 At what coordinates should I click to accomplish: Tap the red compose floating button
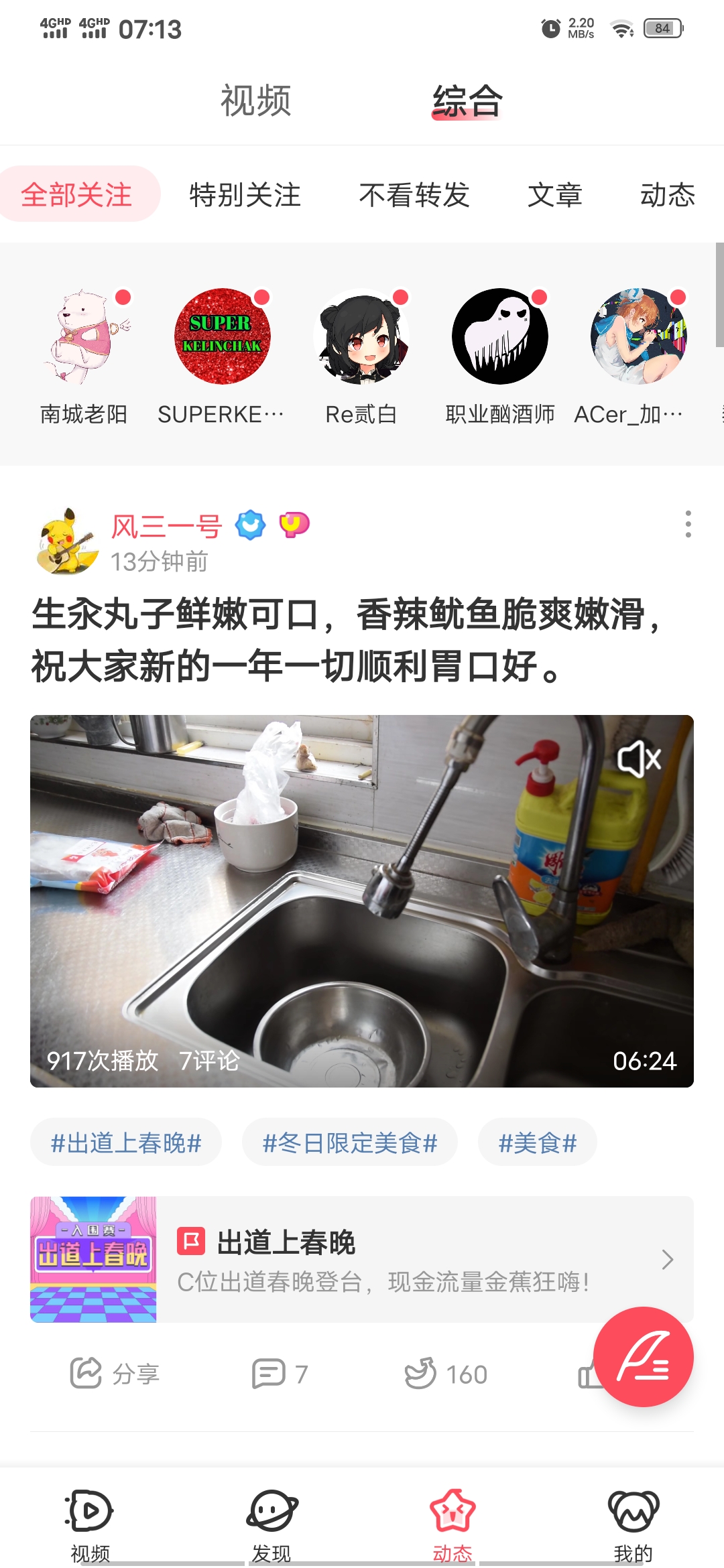643,1357
